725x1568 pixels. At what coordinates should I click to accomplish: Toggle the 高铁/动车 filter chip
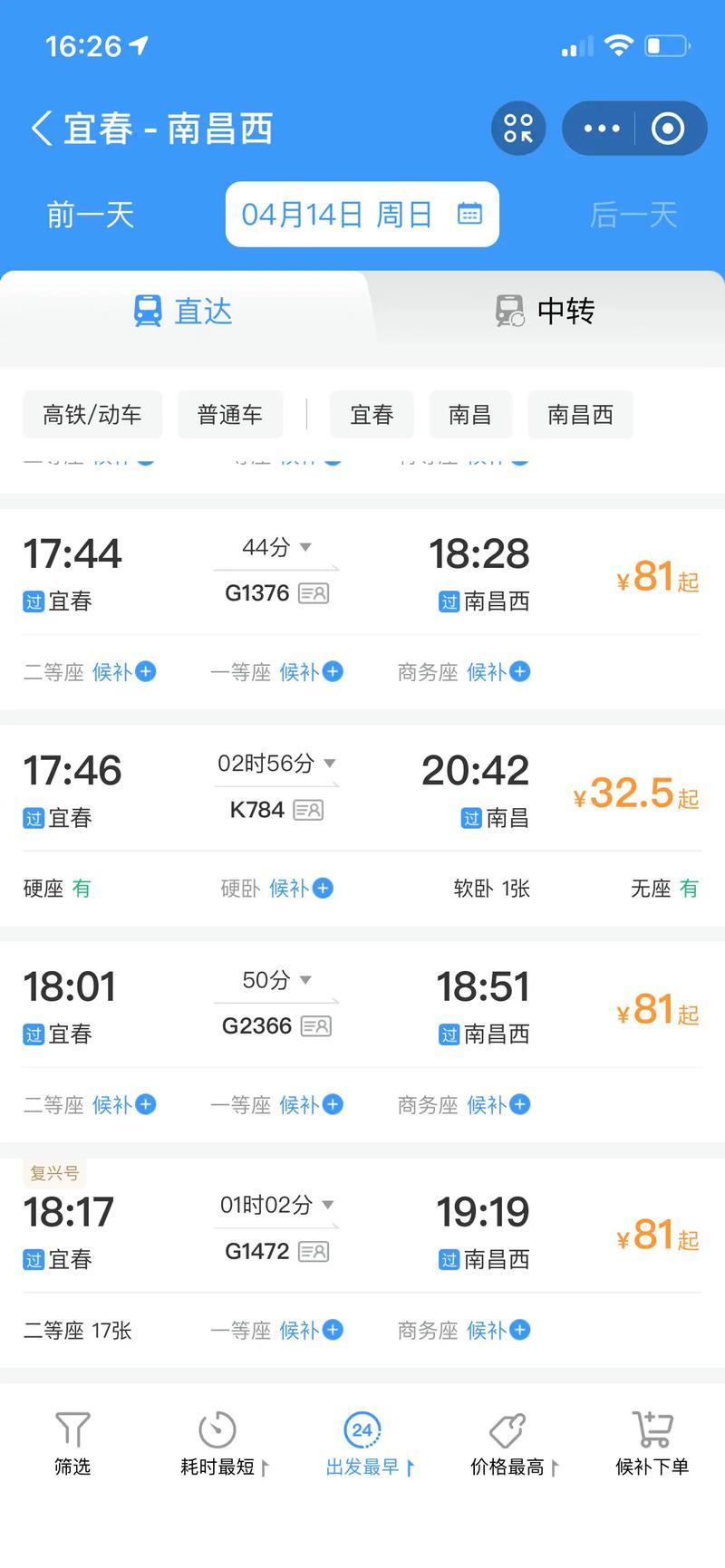(92, 414)
